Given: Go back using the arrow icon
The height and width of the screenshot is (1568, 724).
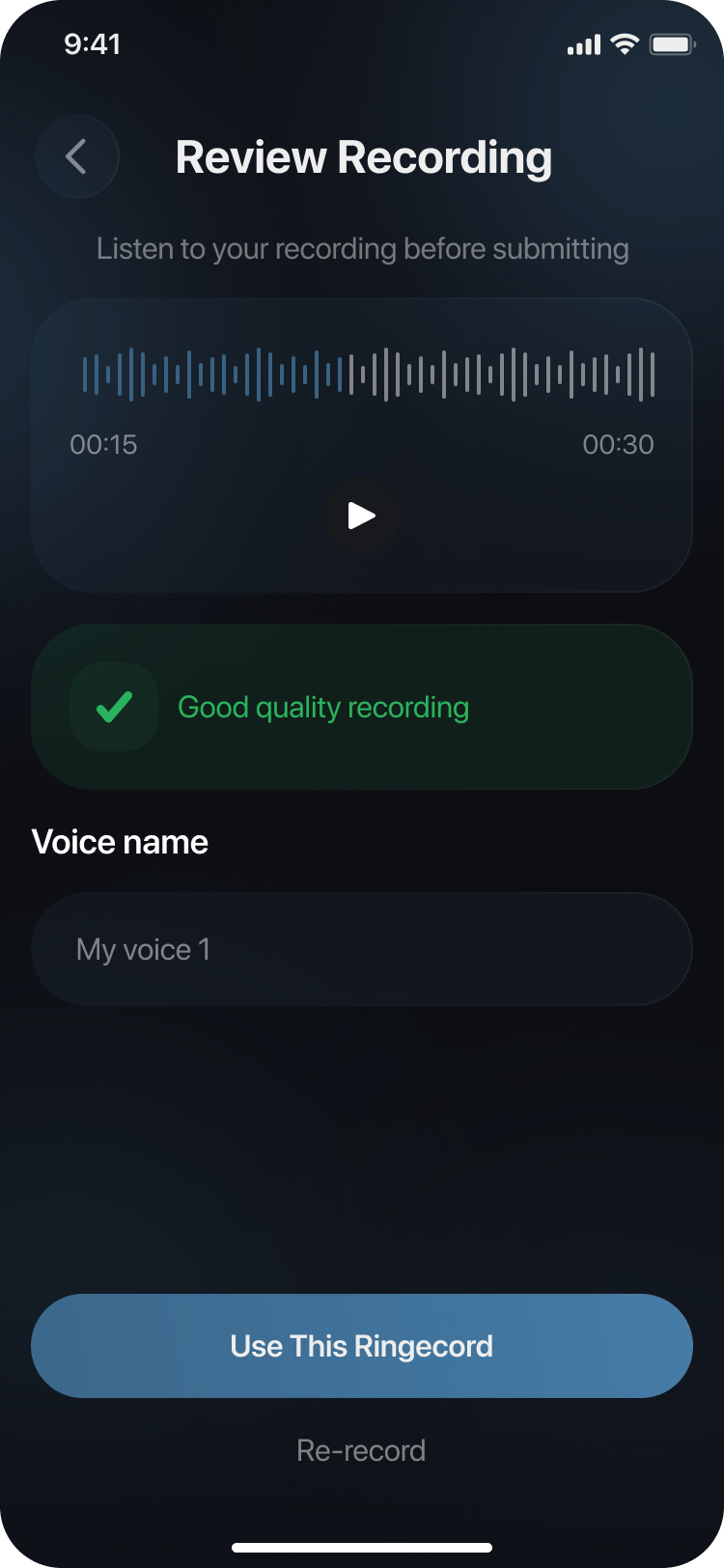Looking at the screenshot, I should point(76,156).
